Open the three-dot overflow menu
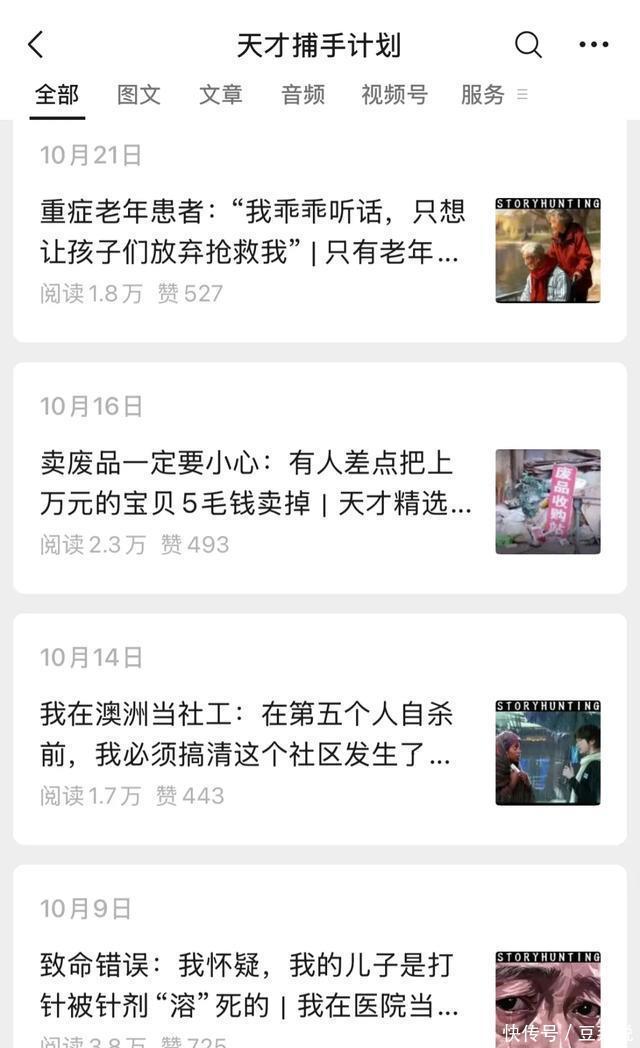This screenshot has width=640, height=1048. (x=593, y=45)
